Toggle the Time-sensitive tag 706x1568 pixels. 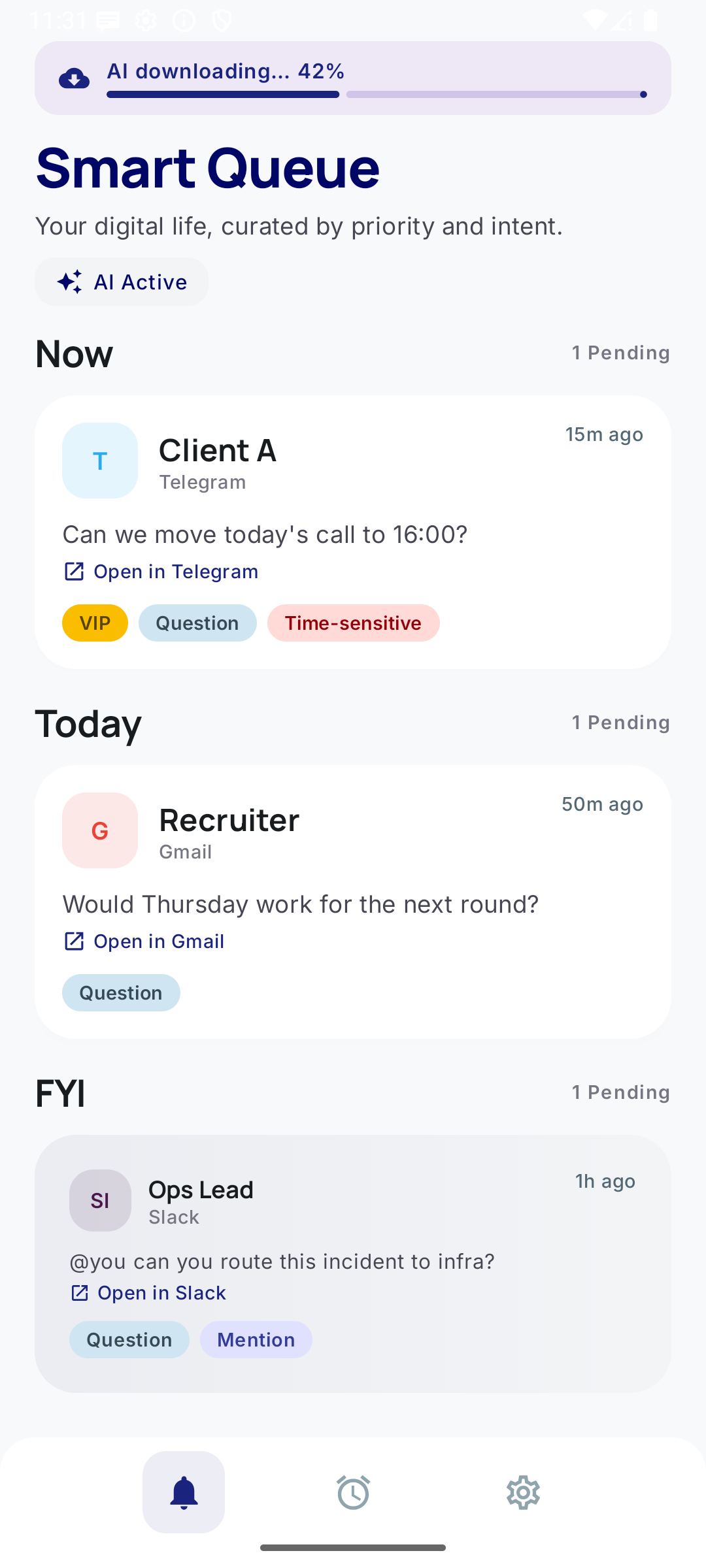353,623
